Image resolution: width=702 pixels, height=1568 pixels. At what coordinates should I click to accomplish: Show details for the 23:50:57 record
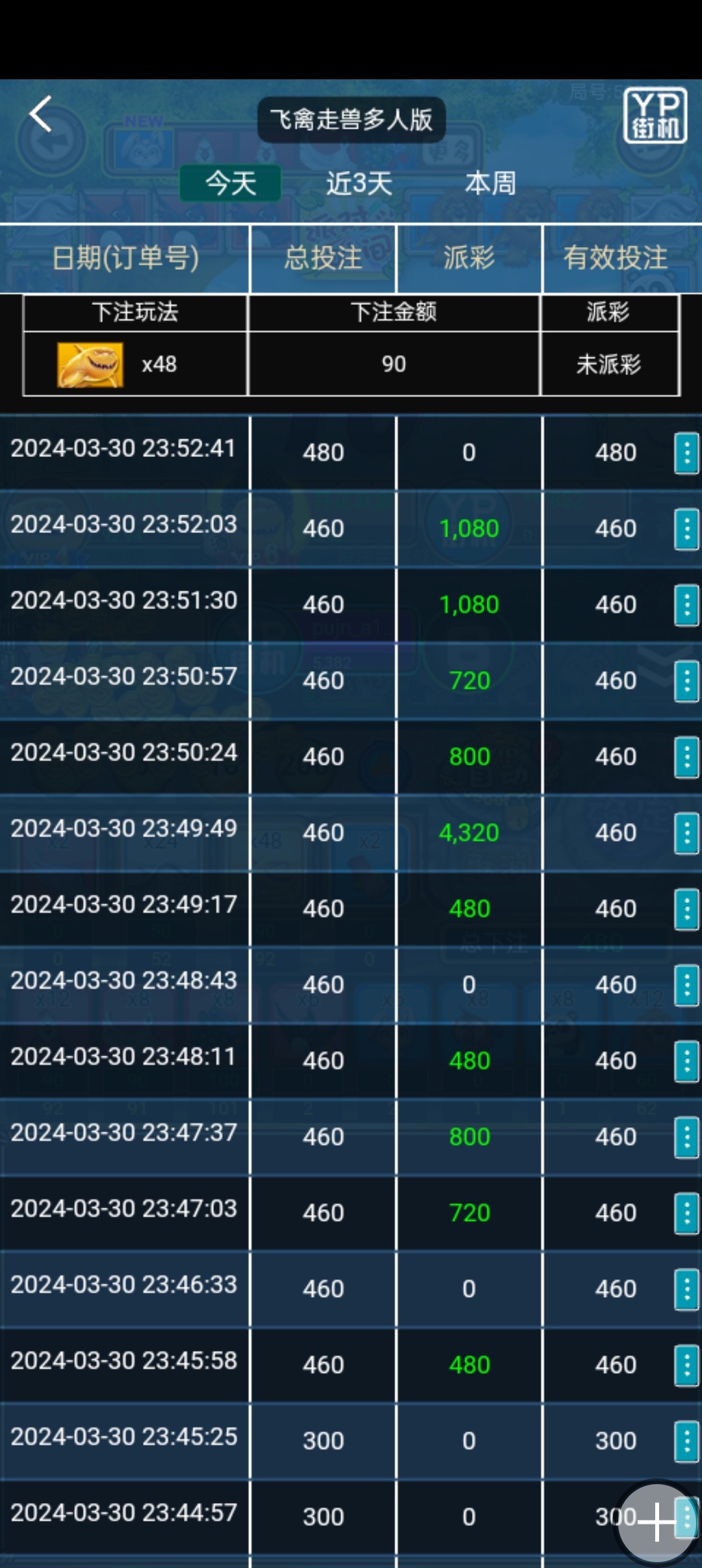686,681
